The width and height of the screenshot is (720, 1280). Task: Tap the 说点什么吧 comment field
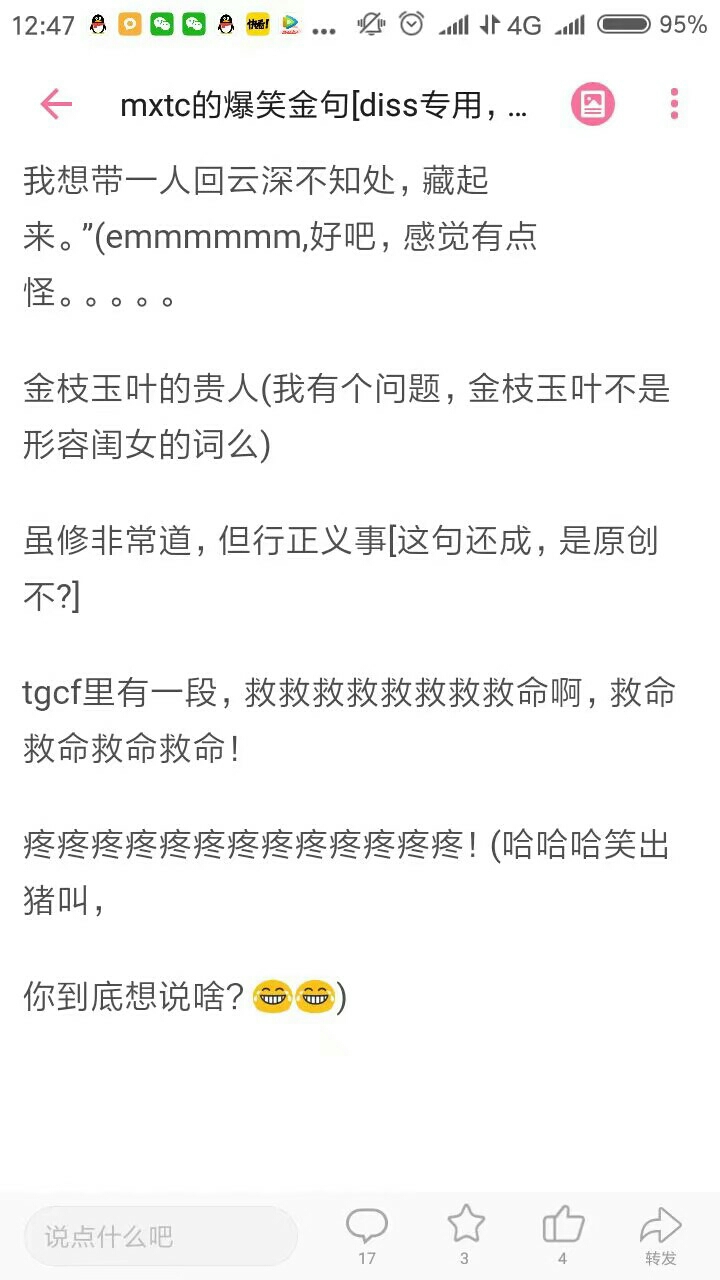(160, 1237)
